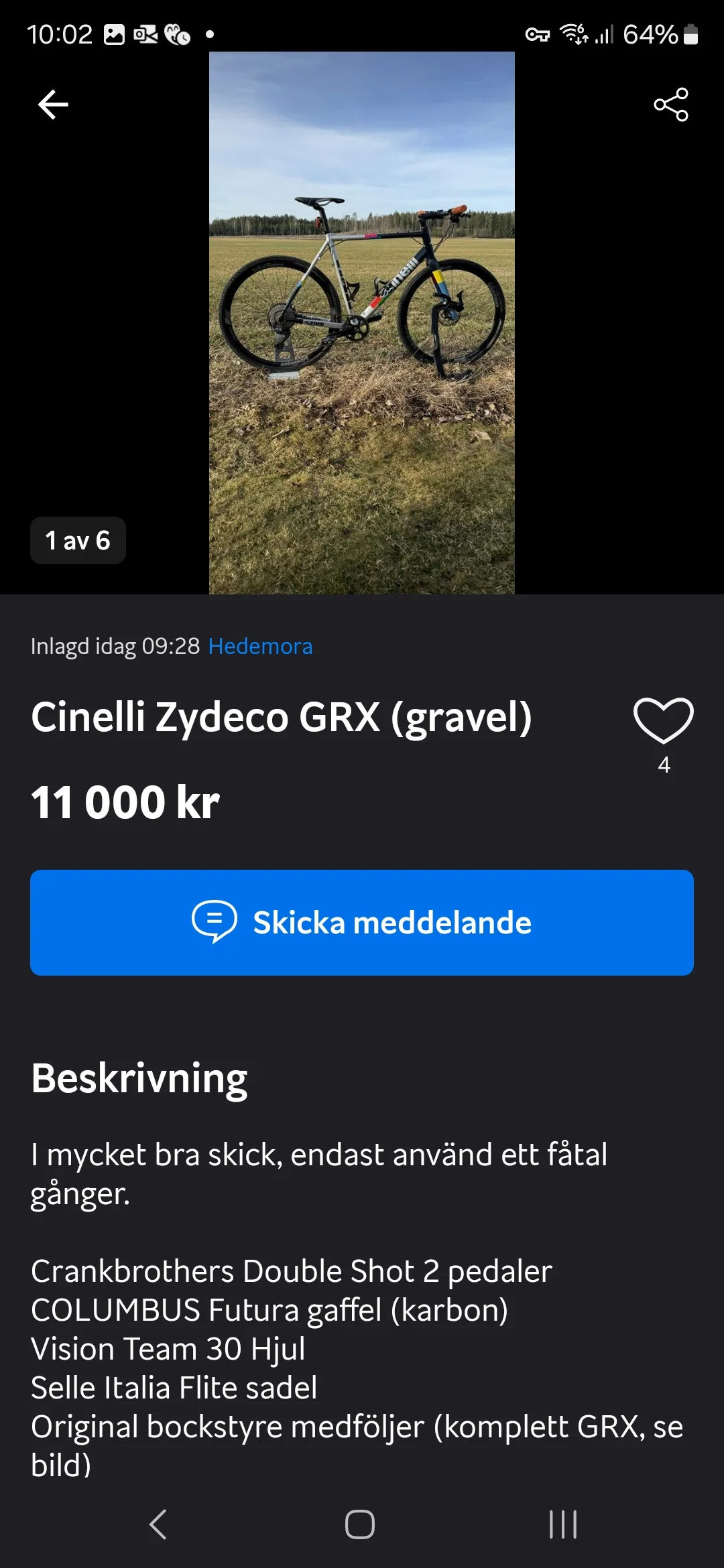Go back using the top arrow

pos(54,105)
